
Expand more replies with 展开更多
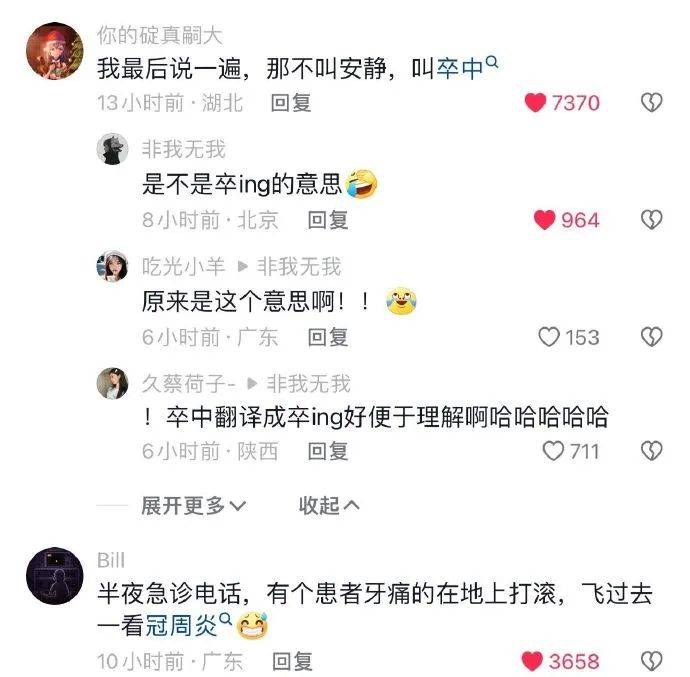[193, 506]
